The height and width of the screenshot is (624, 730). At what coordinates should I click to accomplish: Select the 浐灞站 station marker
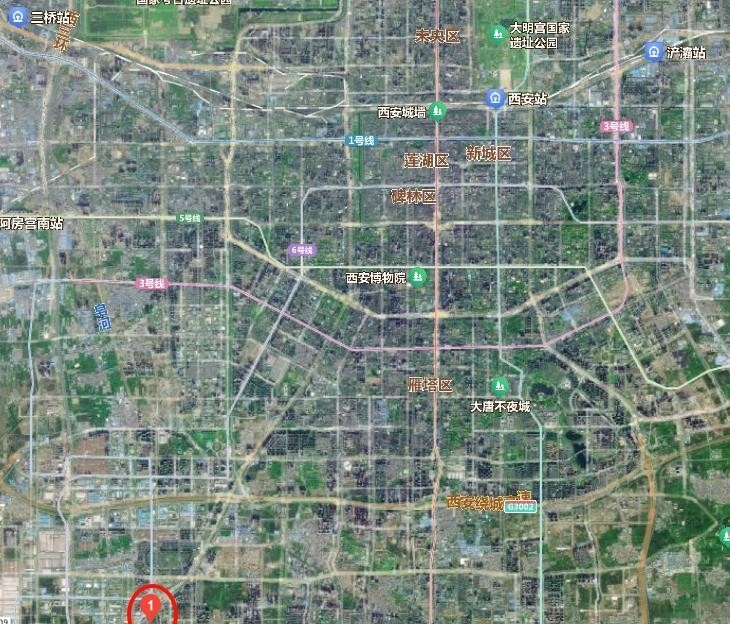(x=653, y=52)
